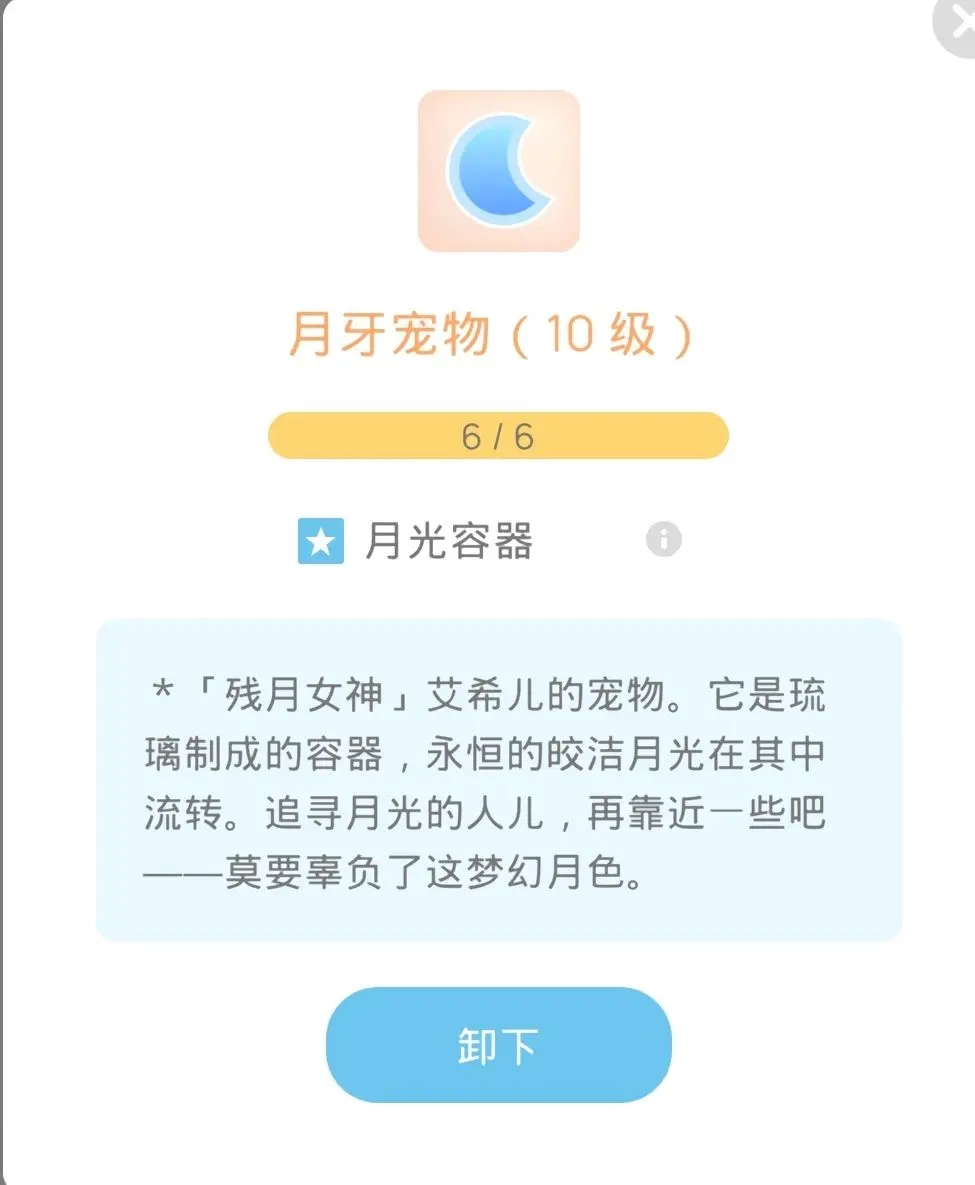Open the info icon beside 月光容器
Viewport: 975px width, 1185px height.
(x=663, y=540)
